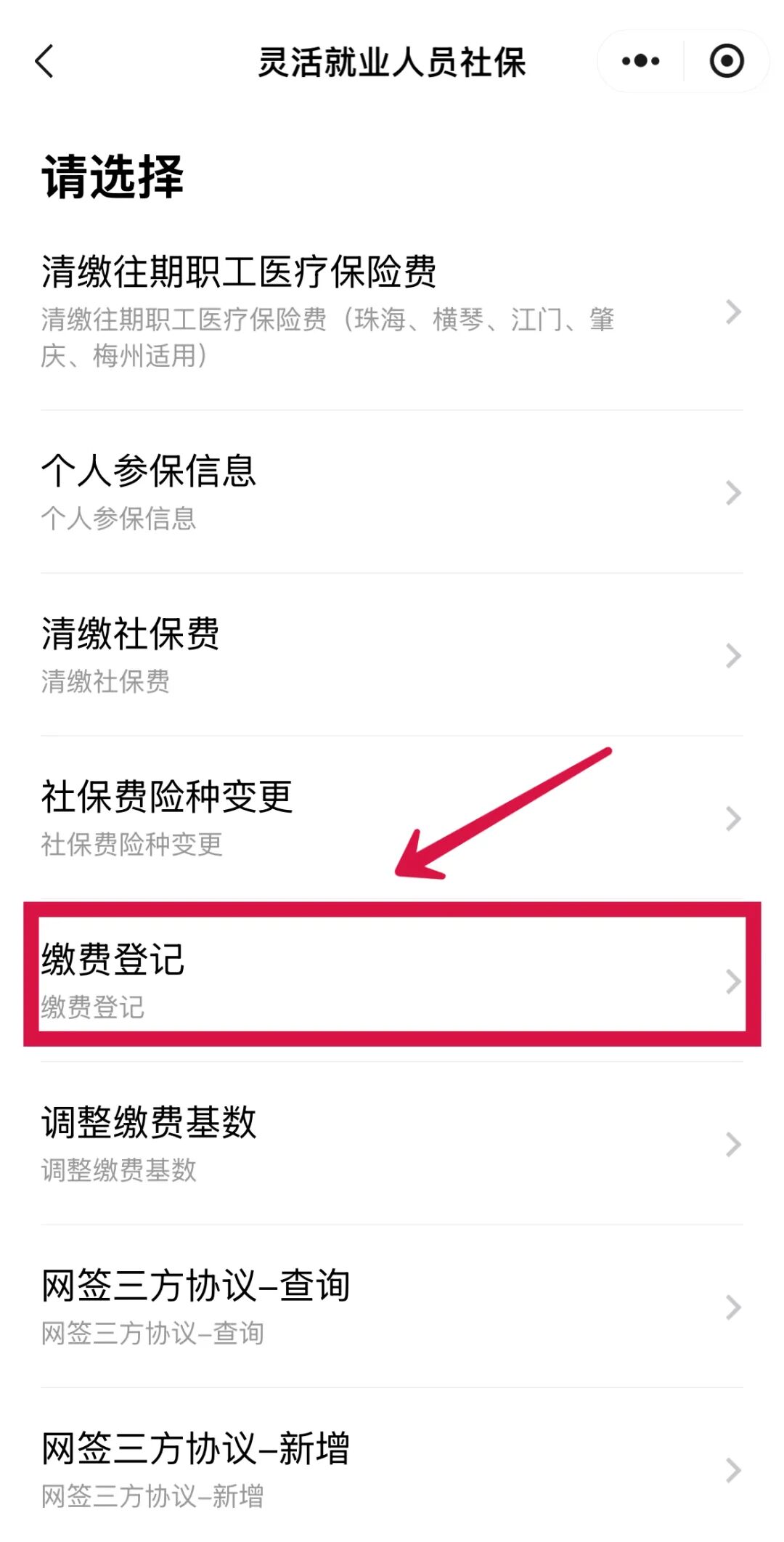Tap the 灵活就业人员社保 title bar
784x1542 pixels.
click(x=392, y=62)
